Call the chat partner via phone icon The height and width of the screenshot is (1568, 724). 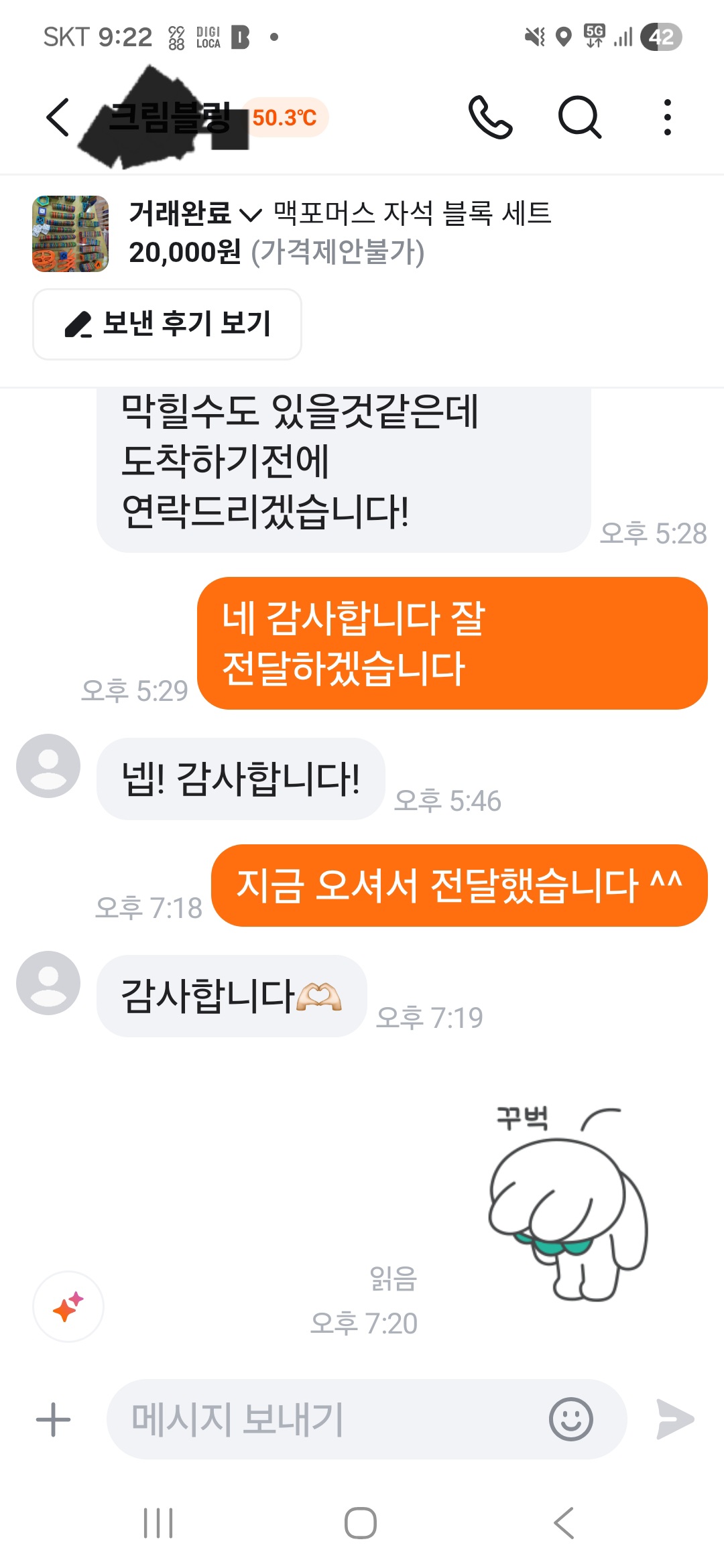(490, 117)
